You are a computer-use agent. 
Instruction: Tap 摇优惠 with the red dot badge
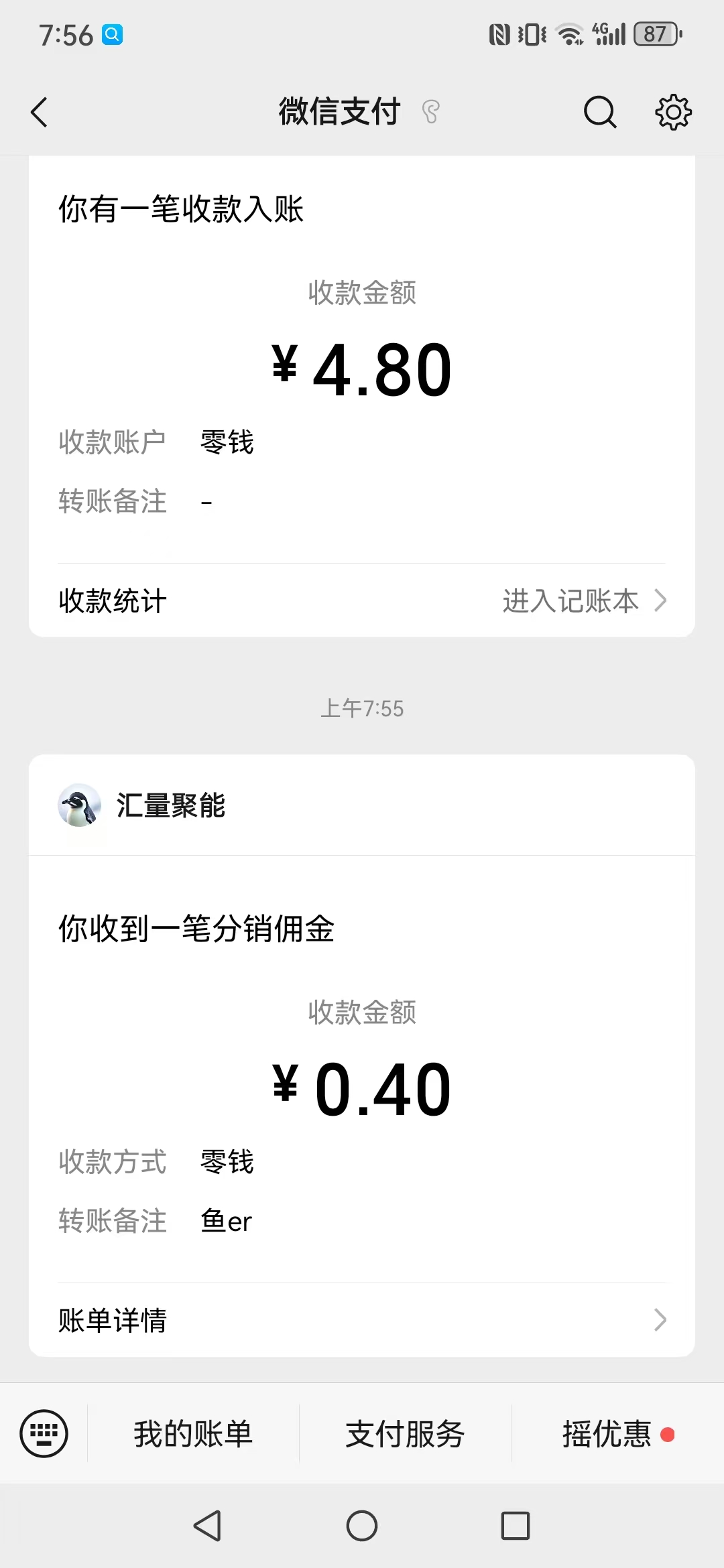click(x=605, y=1434)
